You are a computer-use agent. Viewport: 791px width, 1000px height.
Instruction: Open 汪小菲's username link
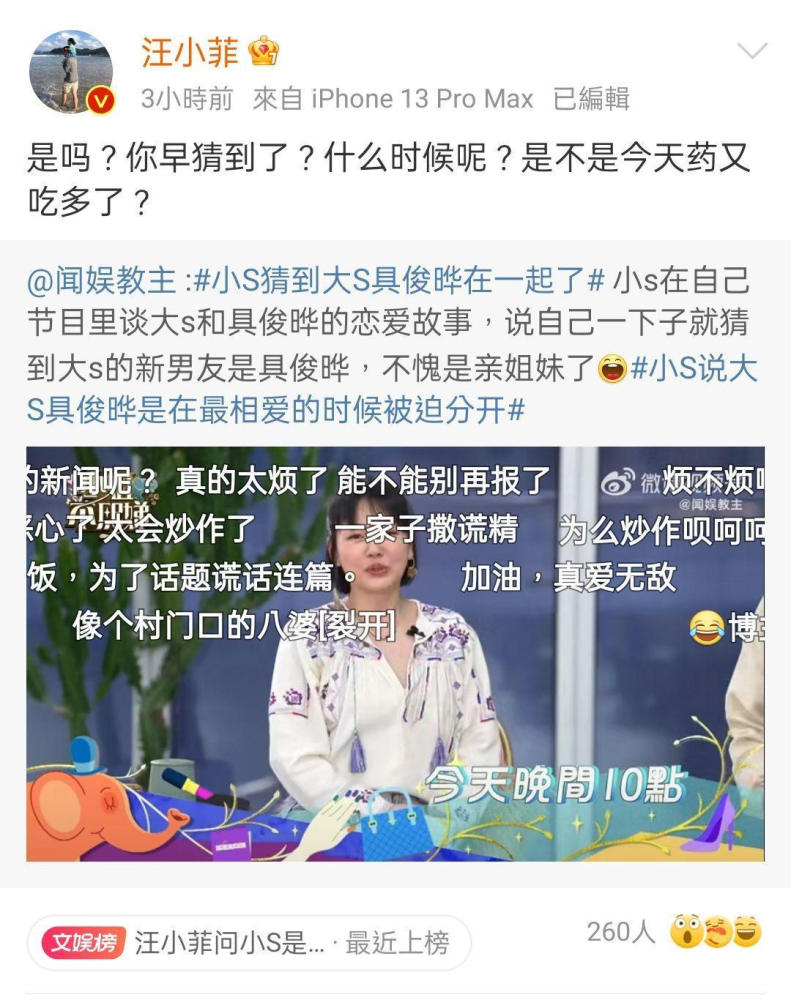tap(190, 52)
